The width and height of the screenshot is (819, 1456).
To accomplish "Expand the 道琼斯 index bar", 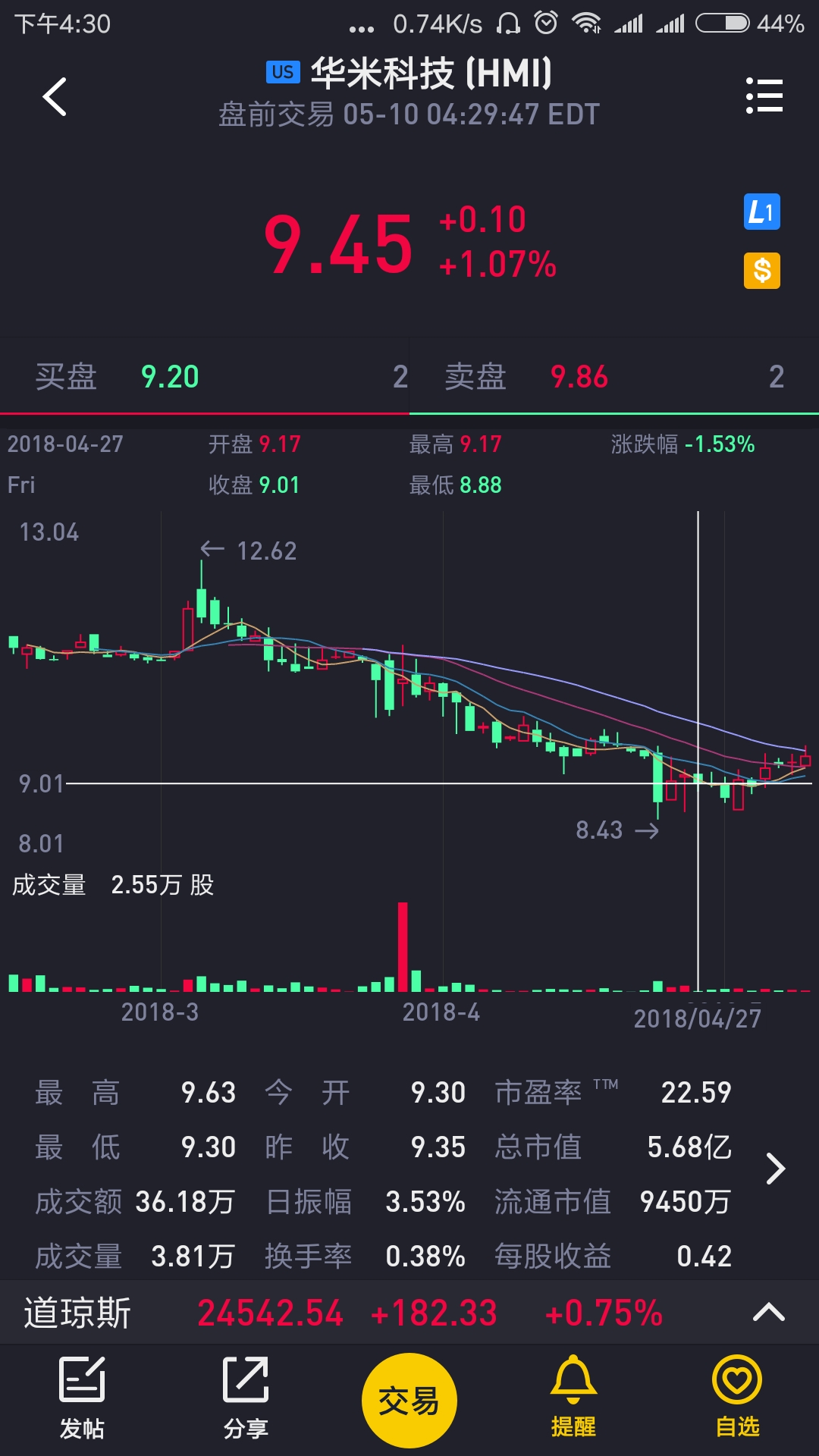I will tap(768, 1313).
